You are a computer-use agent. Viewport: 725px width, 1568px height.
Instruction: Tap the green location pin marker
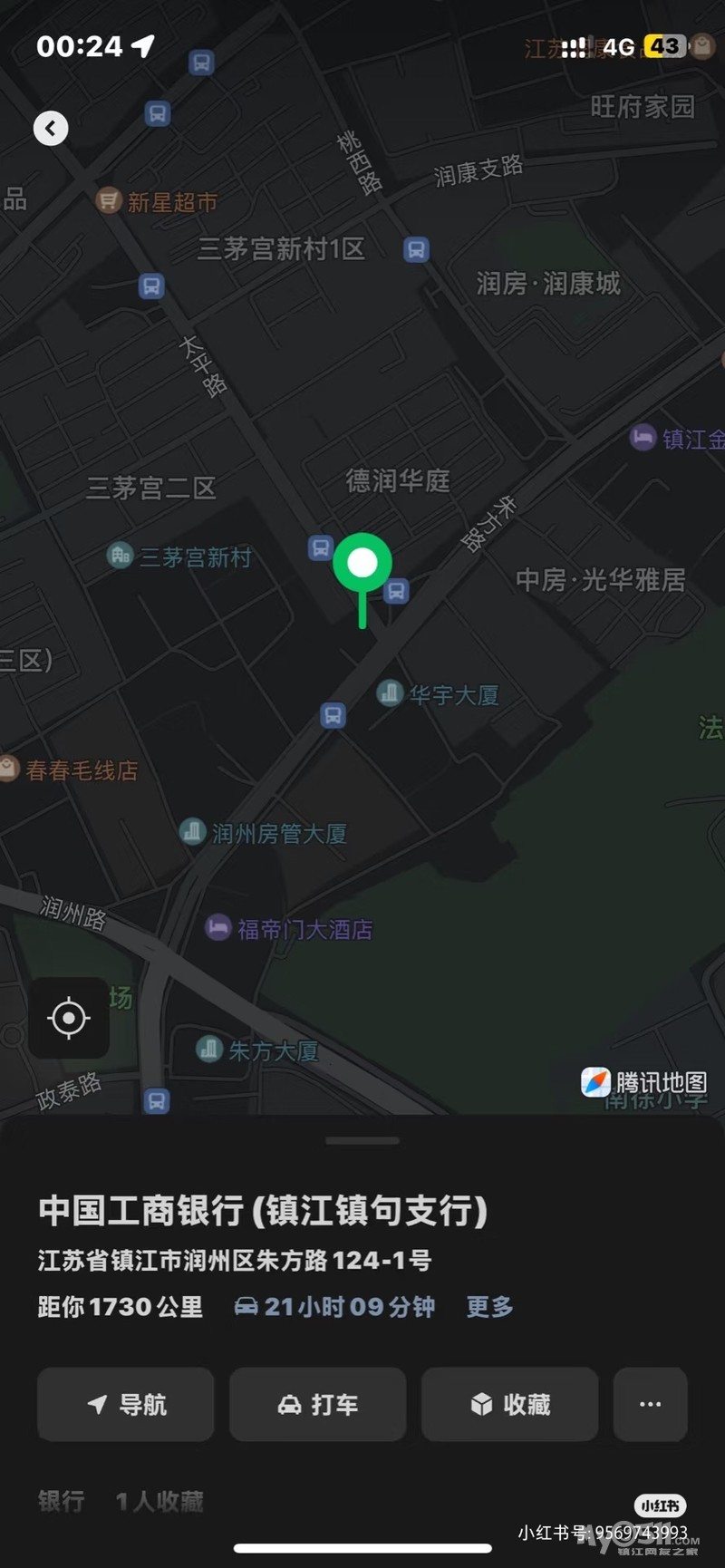click(x=362, y=564)
